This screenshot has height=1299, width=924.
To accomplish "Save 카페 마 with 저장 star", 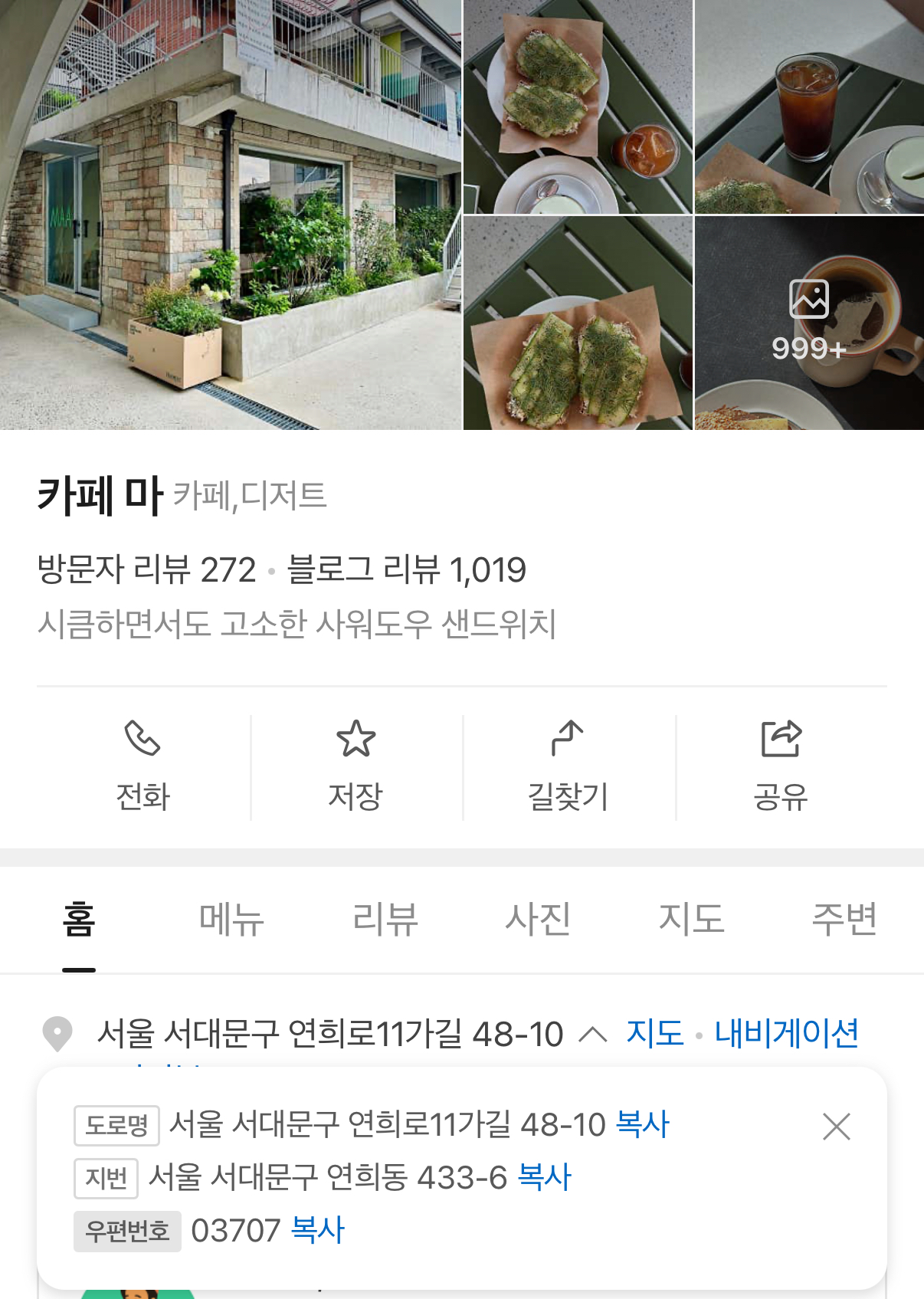I will coord(356,766).
